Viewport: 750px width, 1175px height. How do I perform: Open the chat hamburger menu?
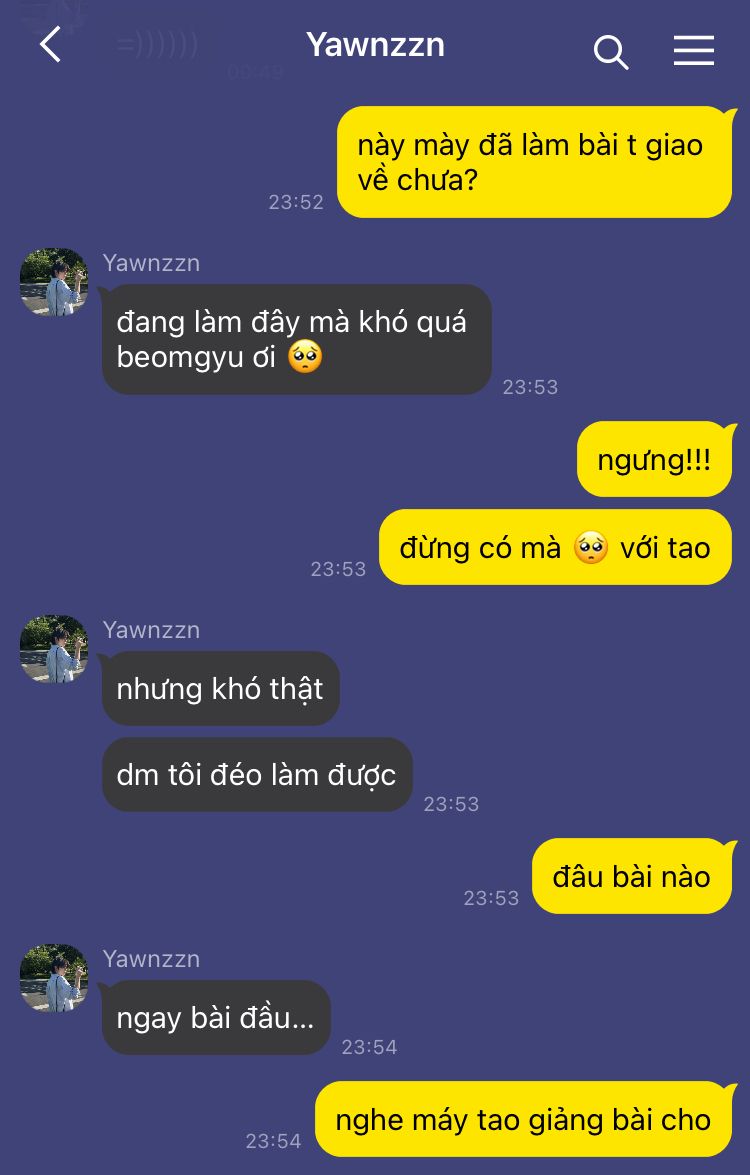693,50
